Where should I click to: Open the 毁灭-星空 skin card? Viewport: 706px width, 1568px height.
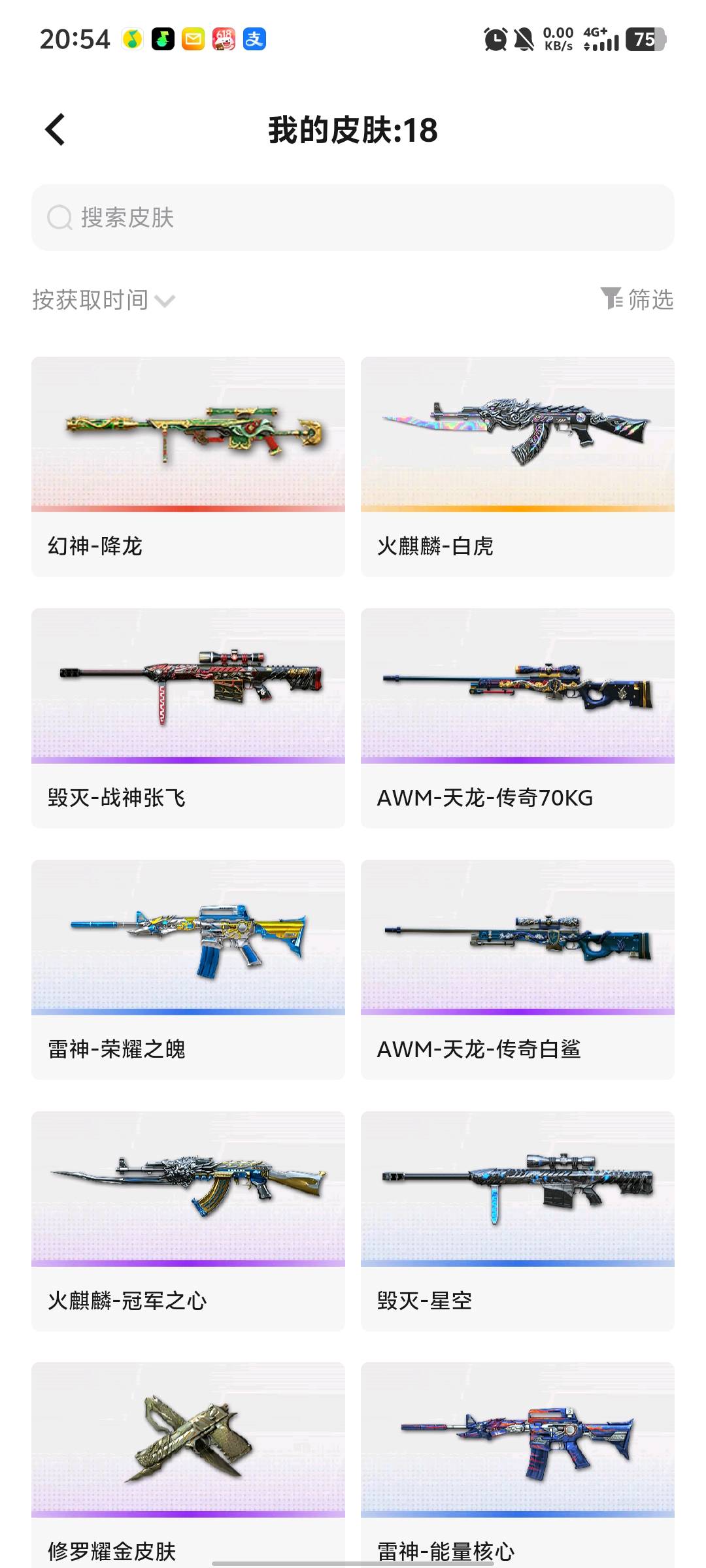click(x=518, y=1220)
